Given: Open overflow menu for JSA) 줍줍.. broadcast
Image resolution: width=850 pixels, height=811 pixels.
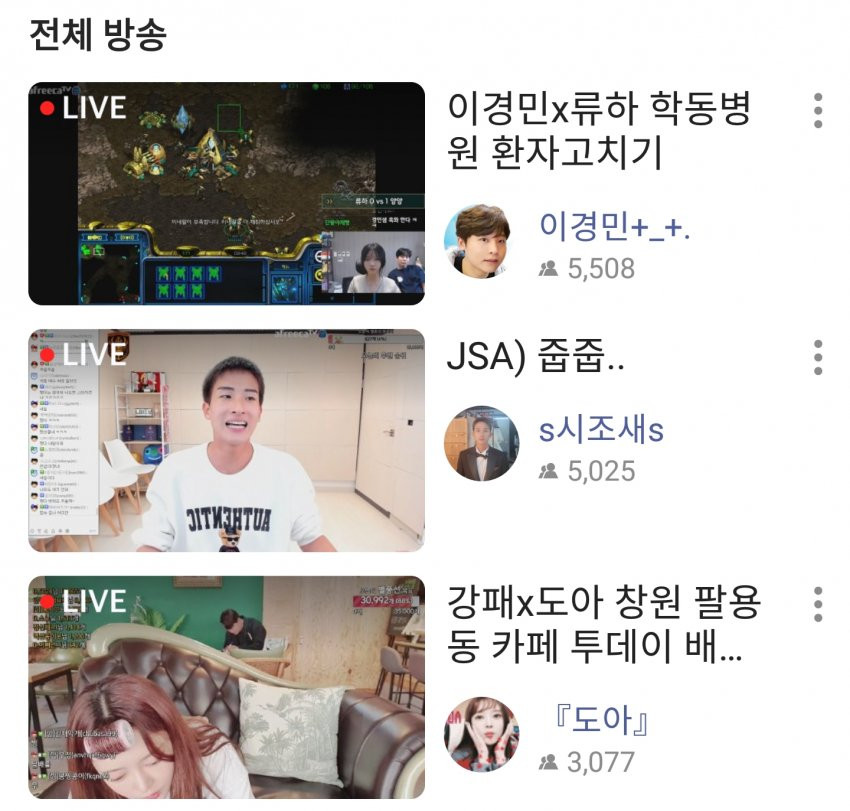Looking at the screenshot, I should 818,357.
